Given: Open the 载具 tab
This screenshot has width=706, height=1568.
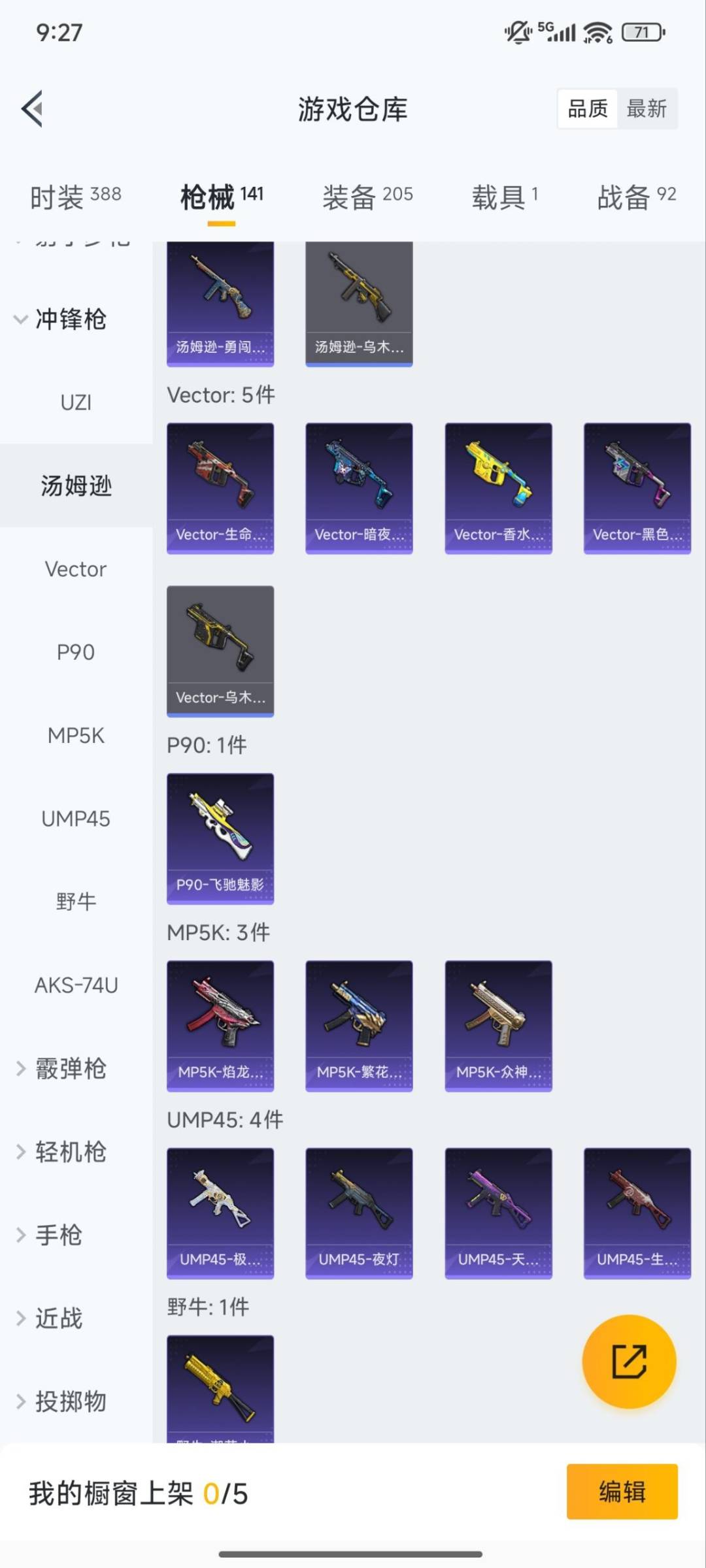Looking at the screenshot, I should click(x=504, y=196).
